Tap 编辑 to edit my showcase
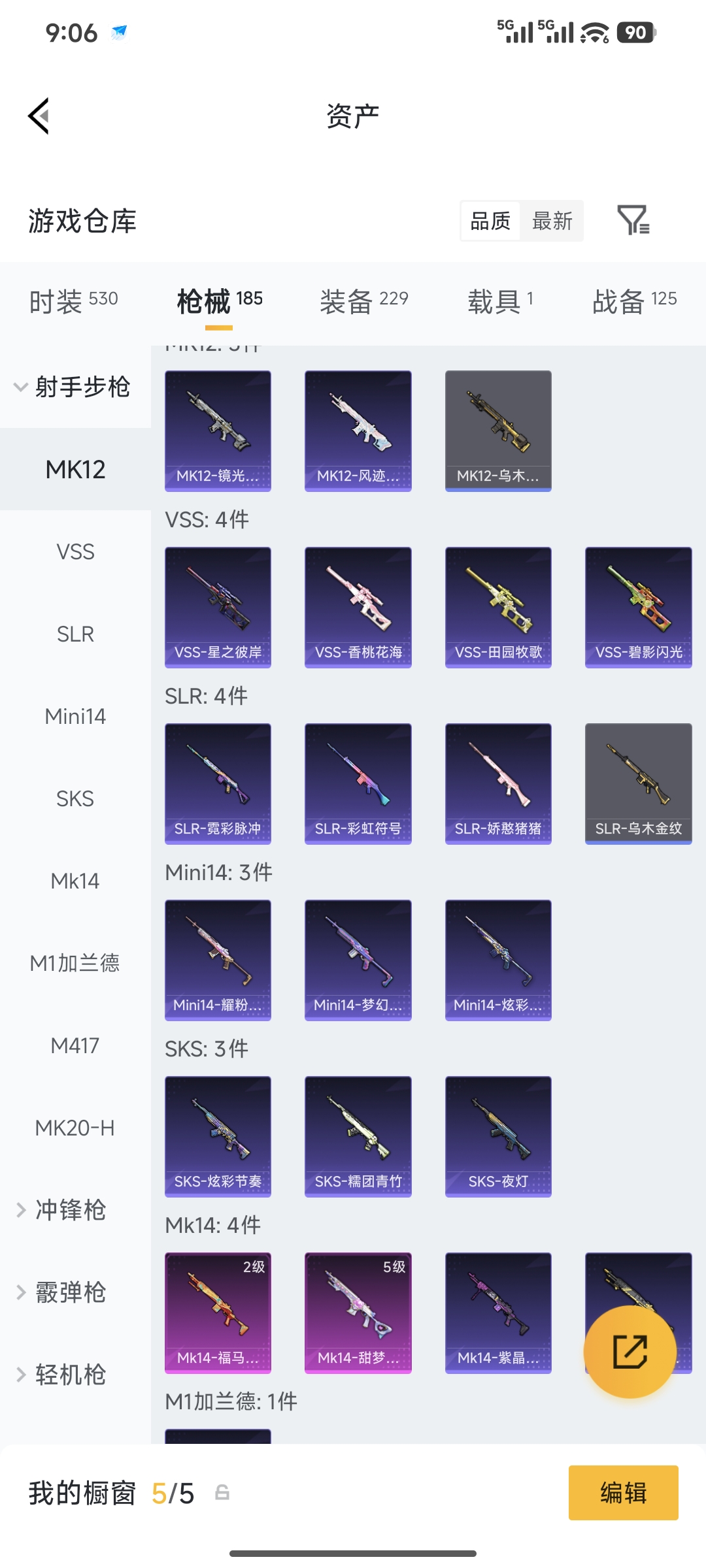The image size is (706, 1568). pos(623,1493)
